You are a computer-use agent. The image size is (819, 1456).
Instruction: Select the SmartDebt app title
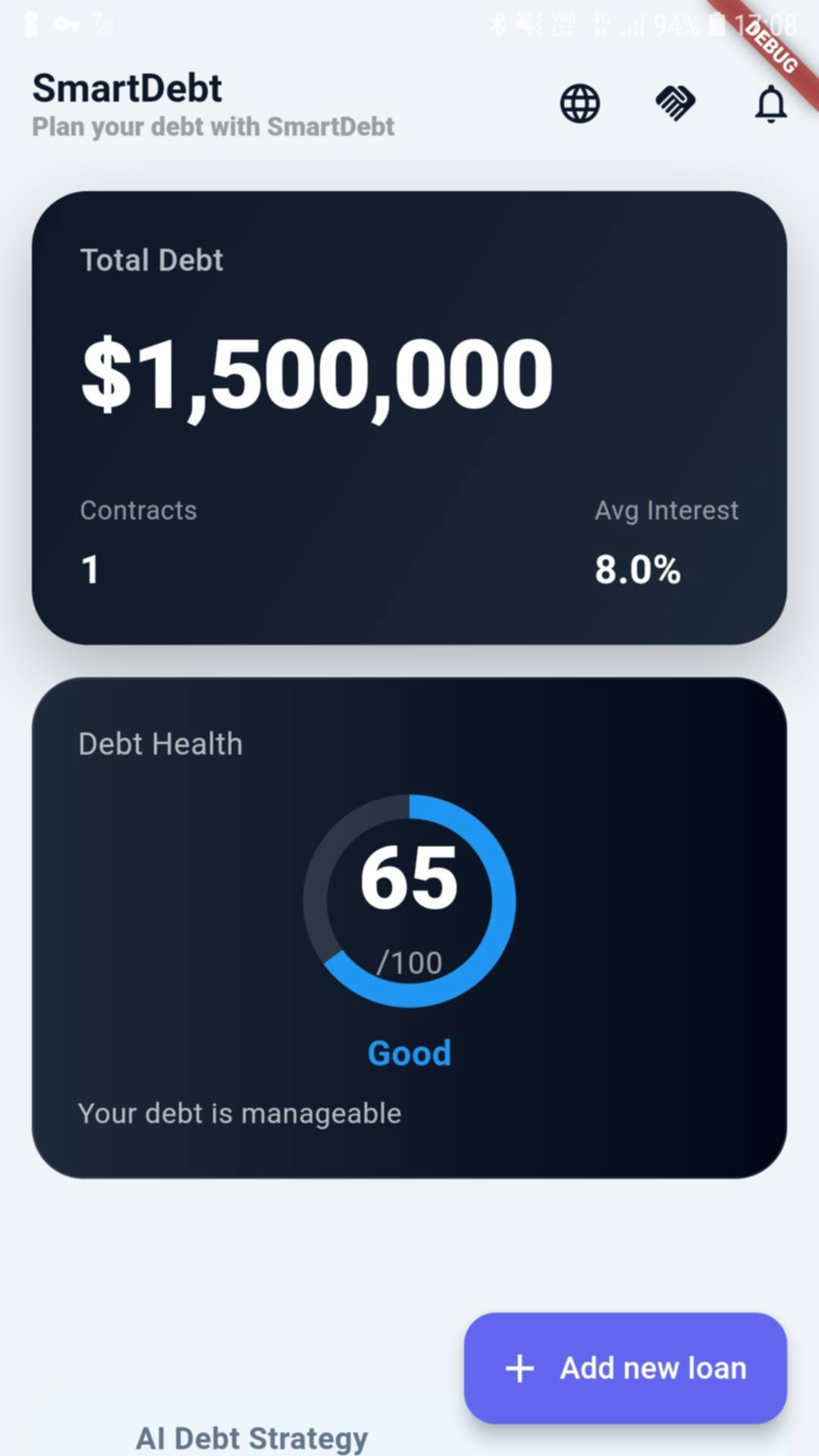(127, 89)
